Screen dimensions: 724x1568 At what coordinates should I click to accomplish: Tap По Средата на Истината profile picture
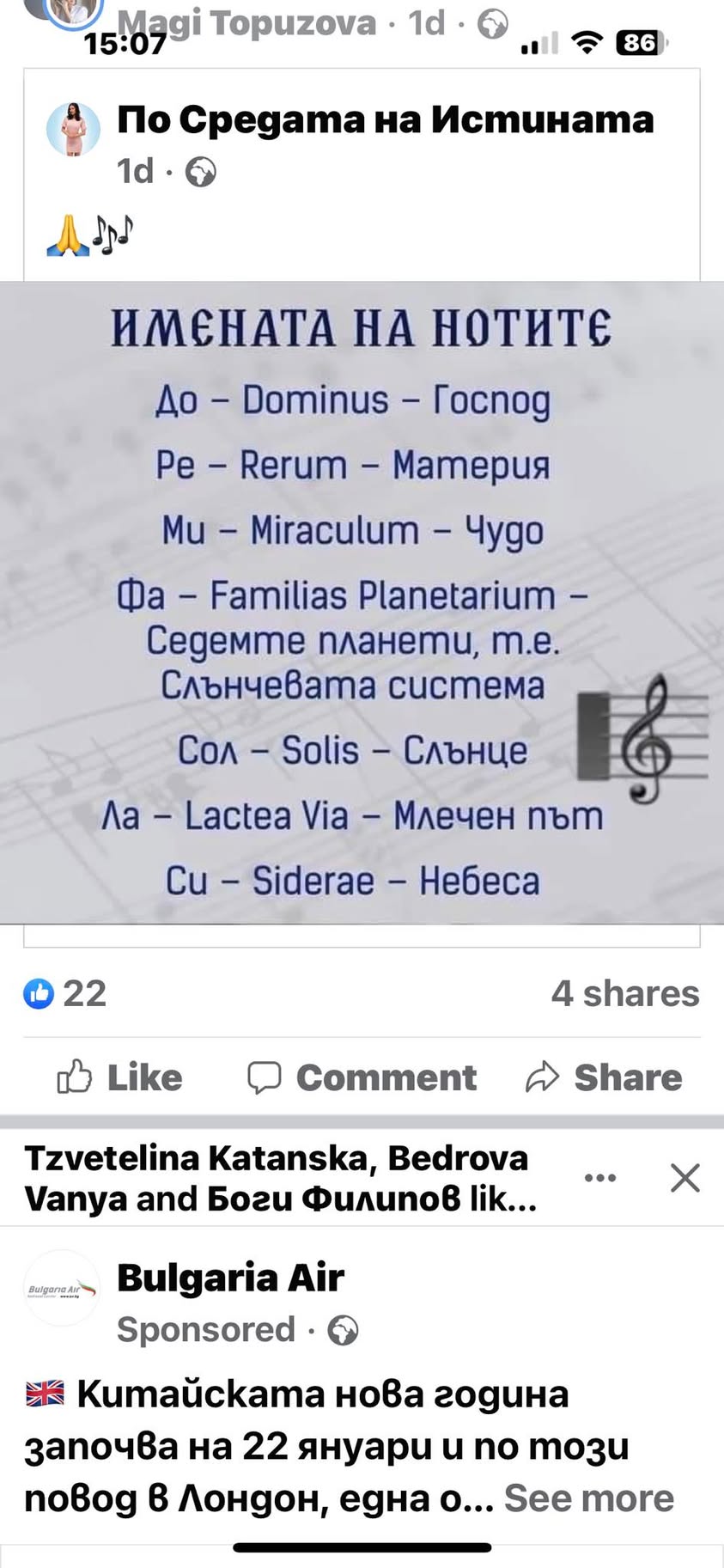[x=73, y=130]
